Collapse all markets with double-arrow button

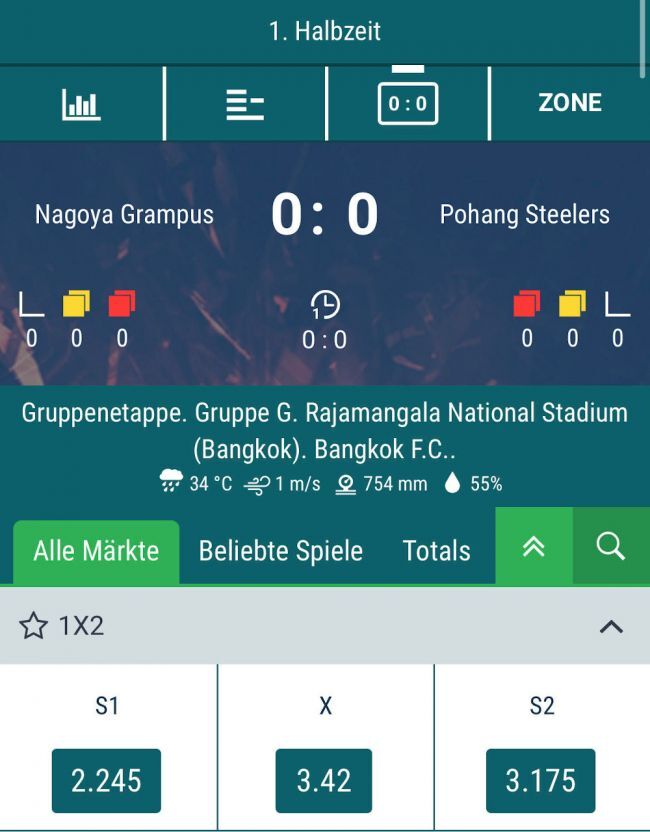534,546
